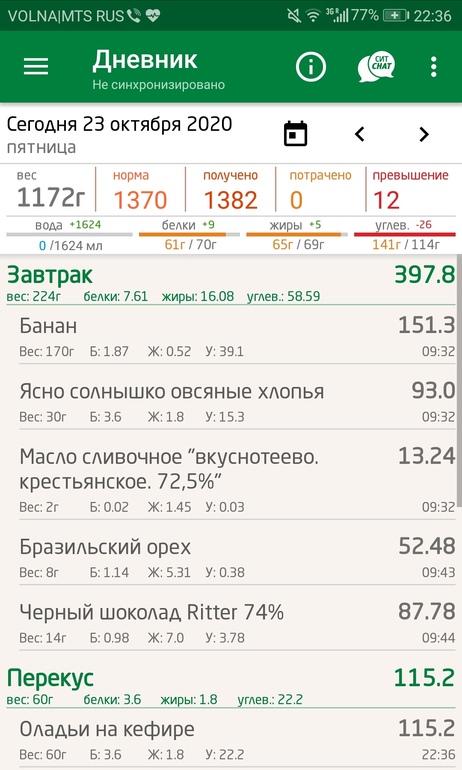
Task: Go to the next day
Action: click(424, 134)
